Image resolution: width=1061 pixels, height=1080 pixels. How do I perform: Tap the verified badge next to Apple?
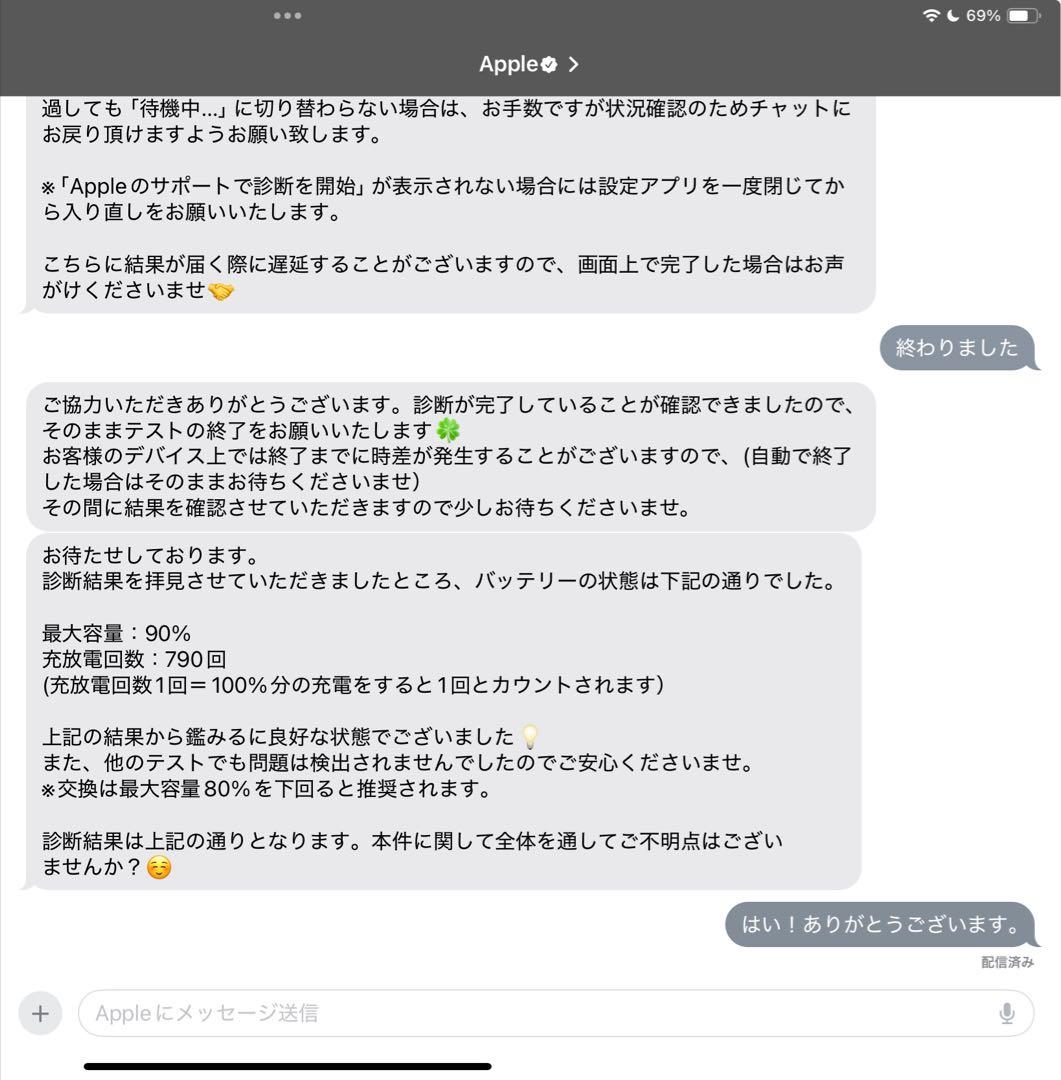coord(548,63)
